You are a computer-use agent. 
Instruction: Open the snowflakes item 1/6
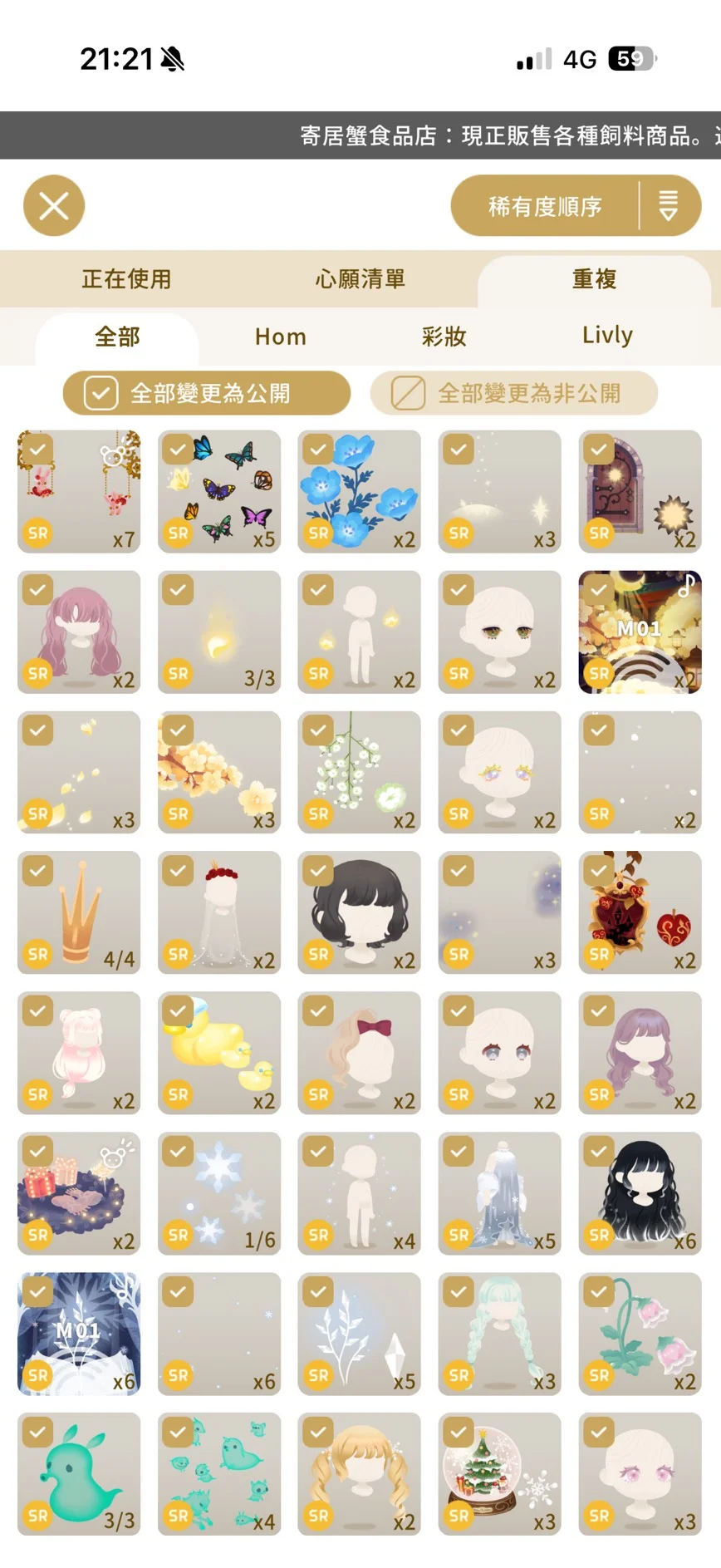219,1193
